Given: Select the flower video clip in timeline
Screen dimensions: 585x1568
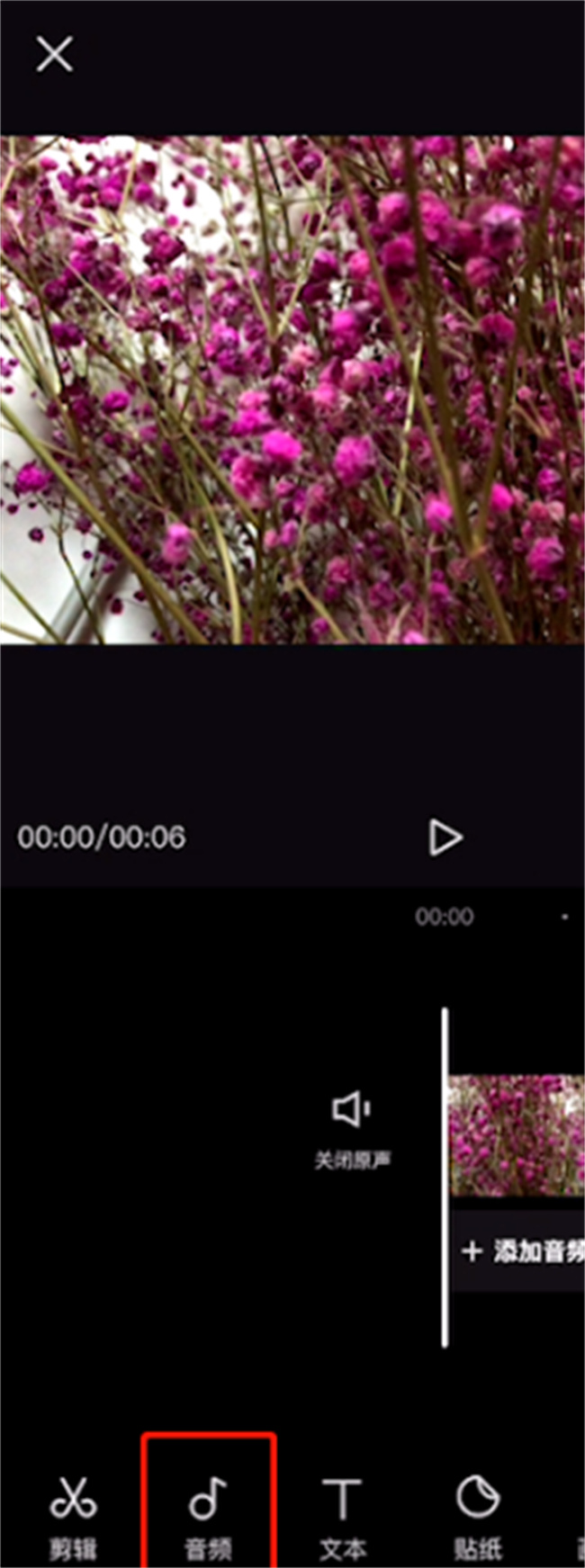Looking at the screenshot, I should pos(517,1135).
